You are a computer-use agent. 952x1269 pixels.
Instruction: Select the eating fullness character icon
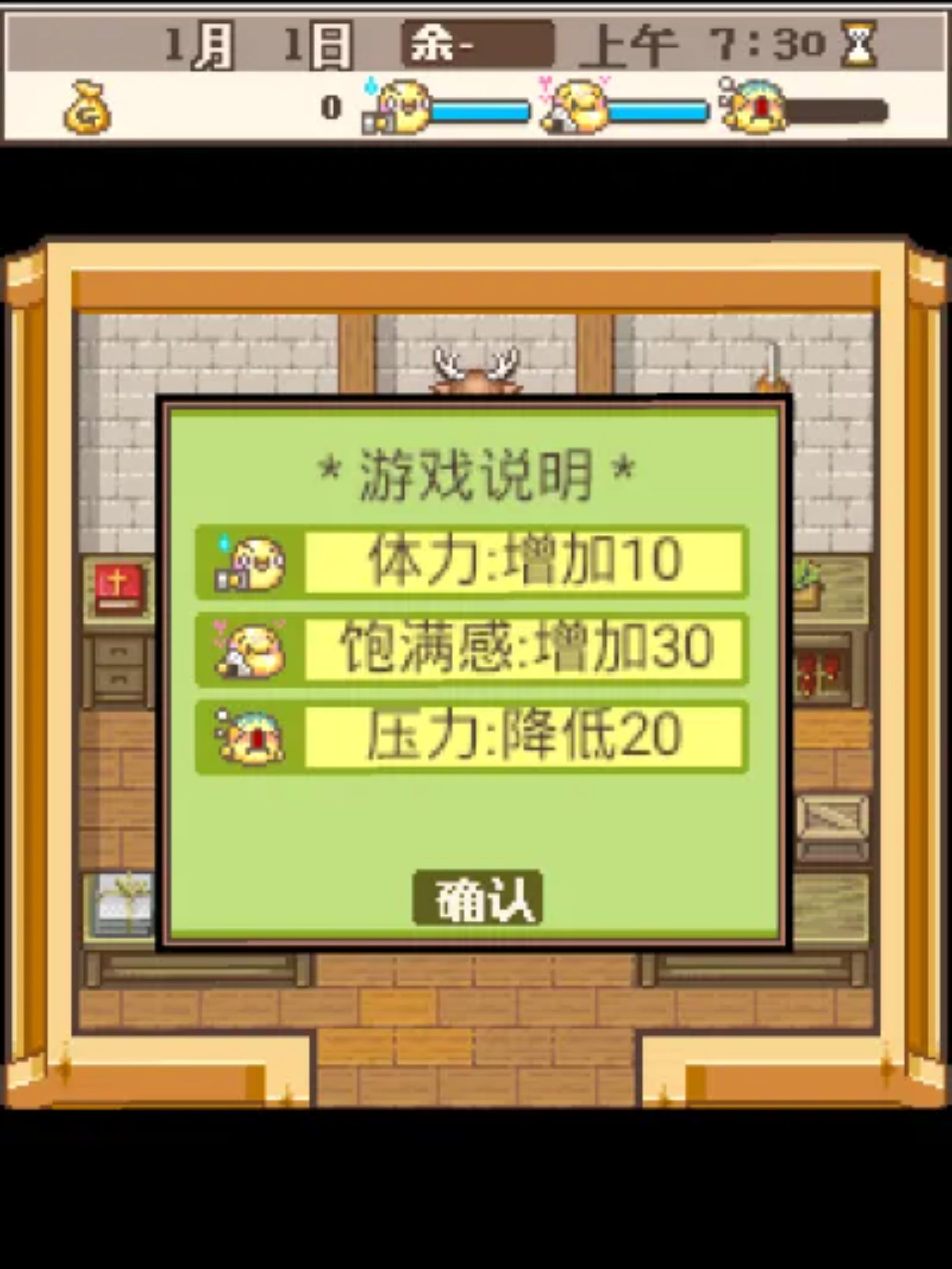click(579, 109)
